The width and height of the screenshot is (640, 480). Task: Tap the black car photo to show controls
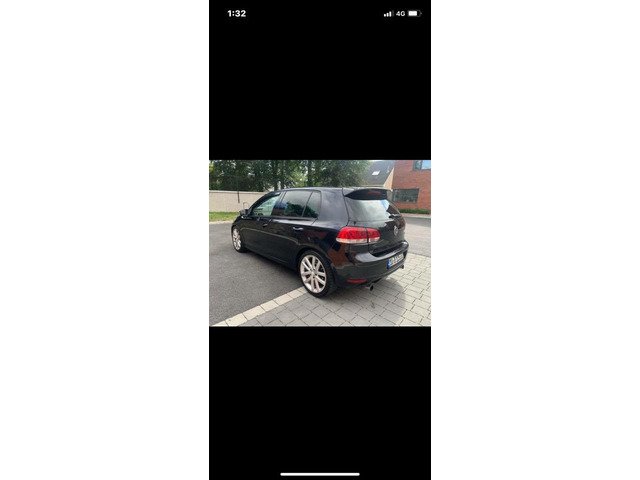click(320, 243)
